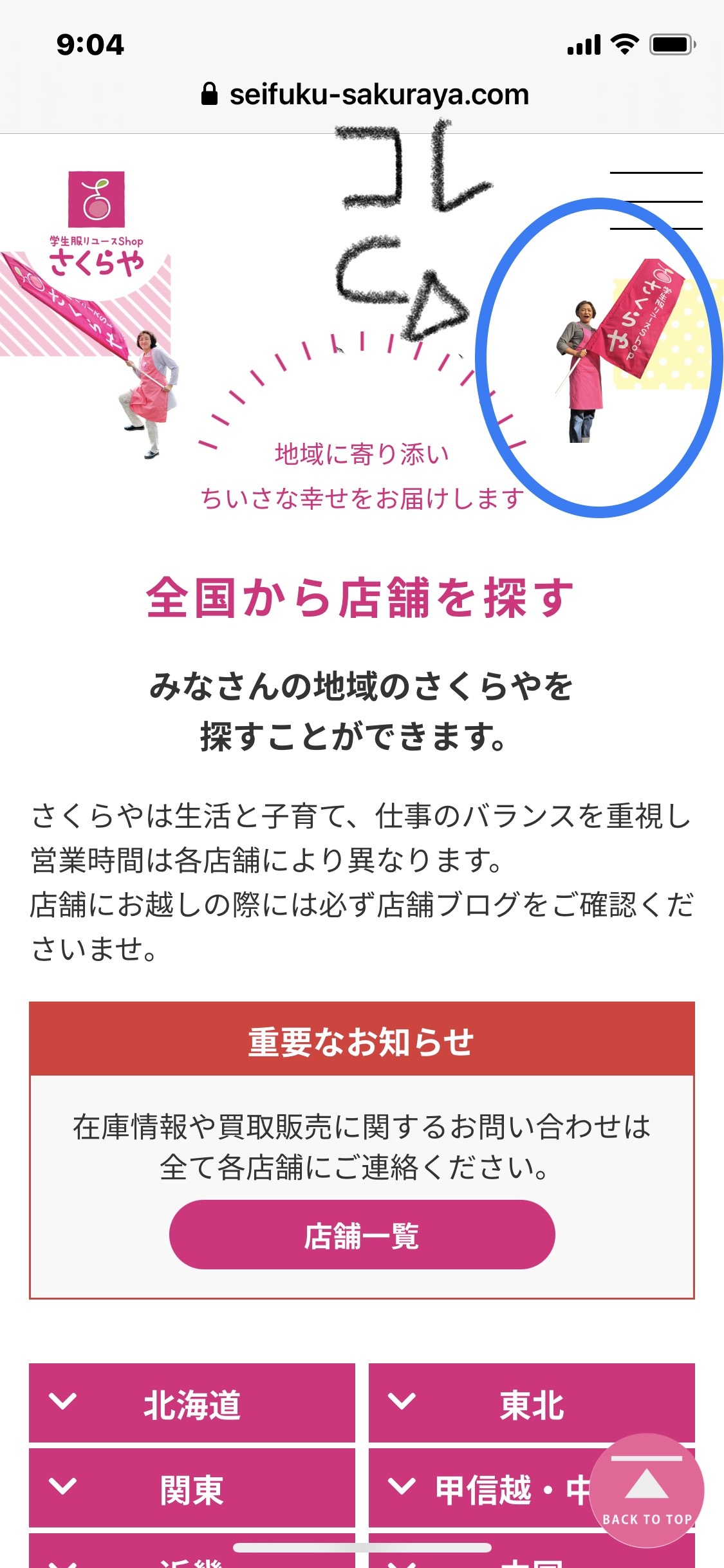Open the 店舗一覧 store list

(x=362, y=1235)
